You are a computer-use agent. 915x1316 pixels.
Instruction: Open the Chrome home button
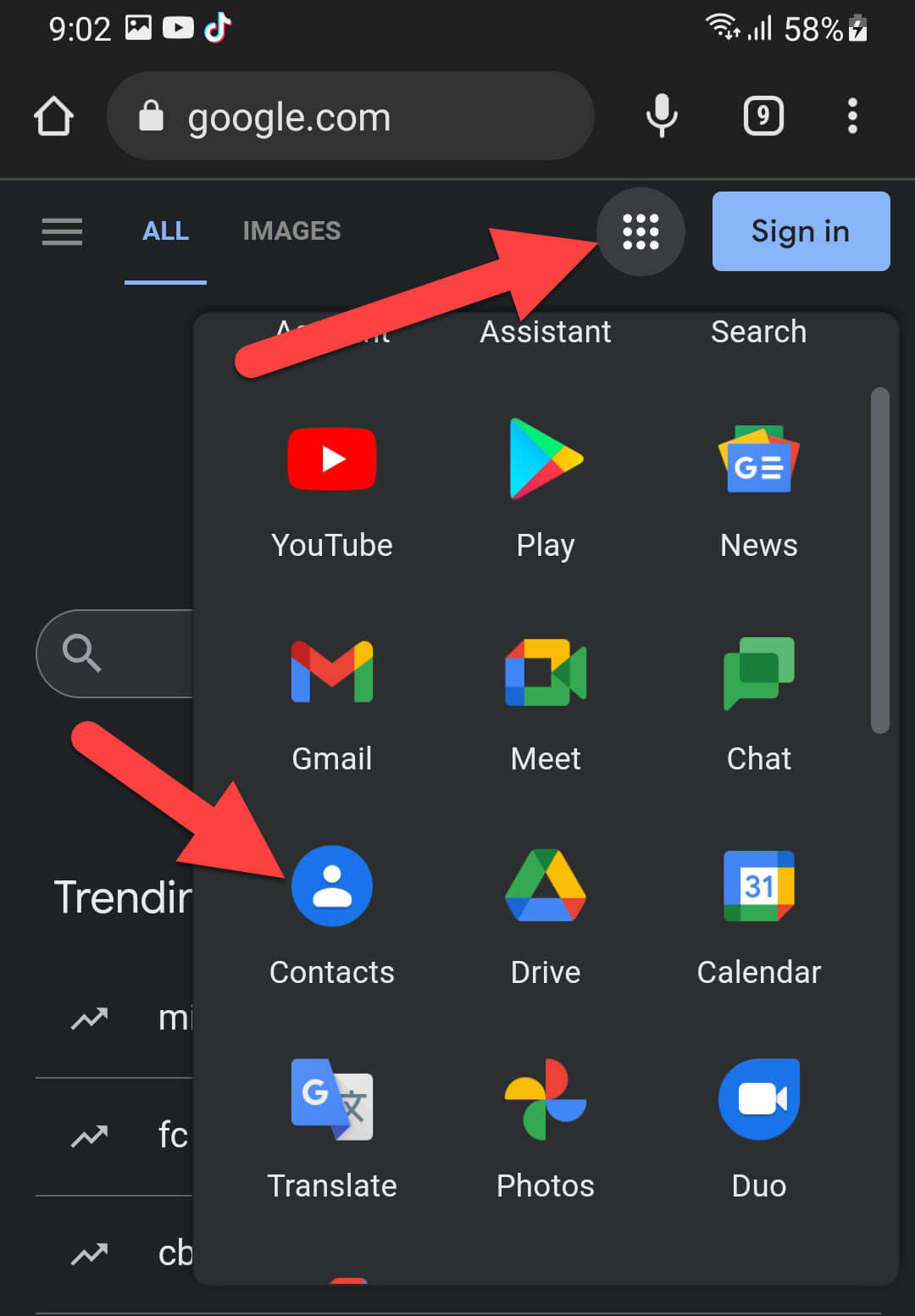[53, 116]
